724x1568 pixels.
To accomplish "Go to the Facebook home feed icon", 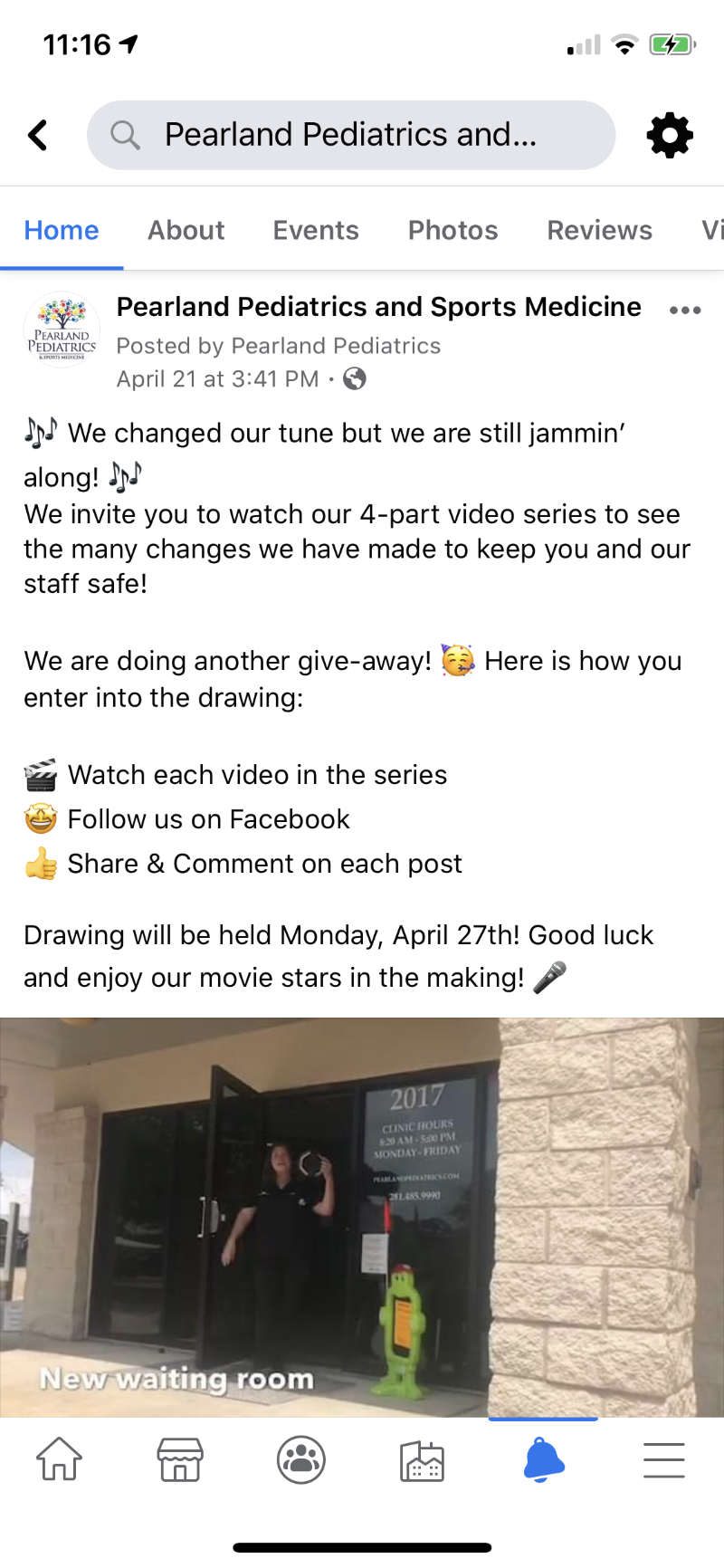I will 59,1459.
